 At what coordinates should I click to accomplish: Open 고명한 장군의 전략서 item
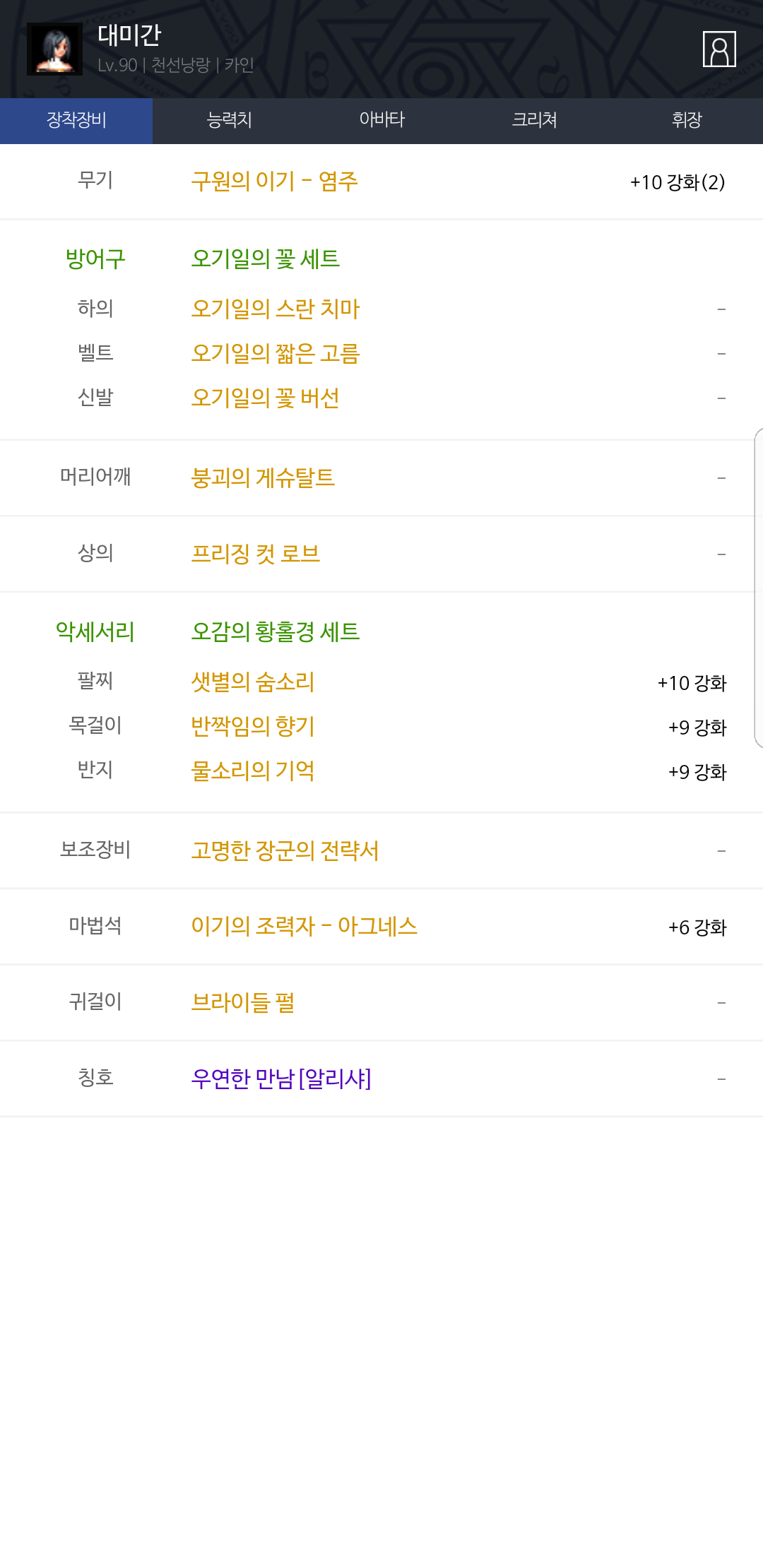[x=285, y=850]
